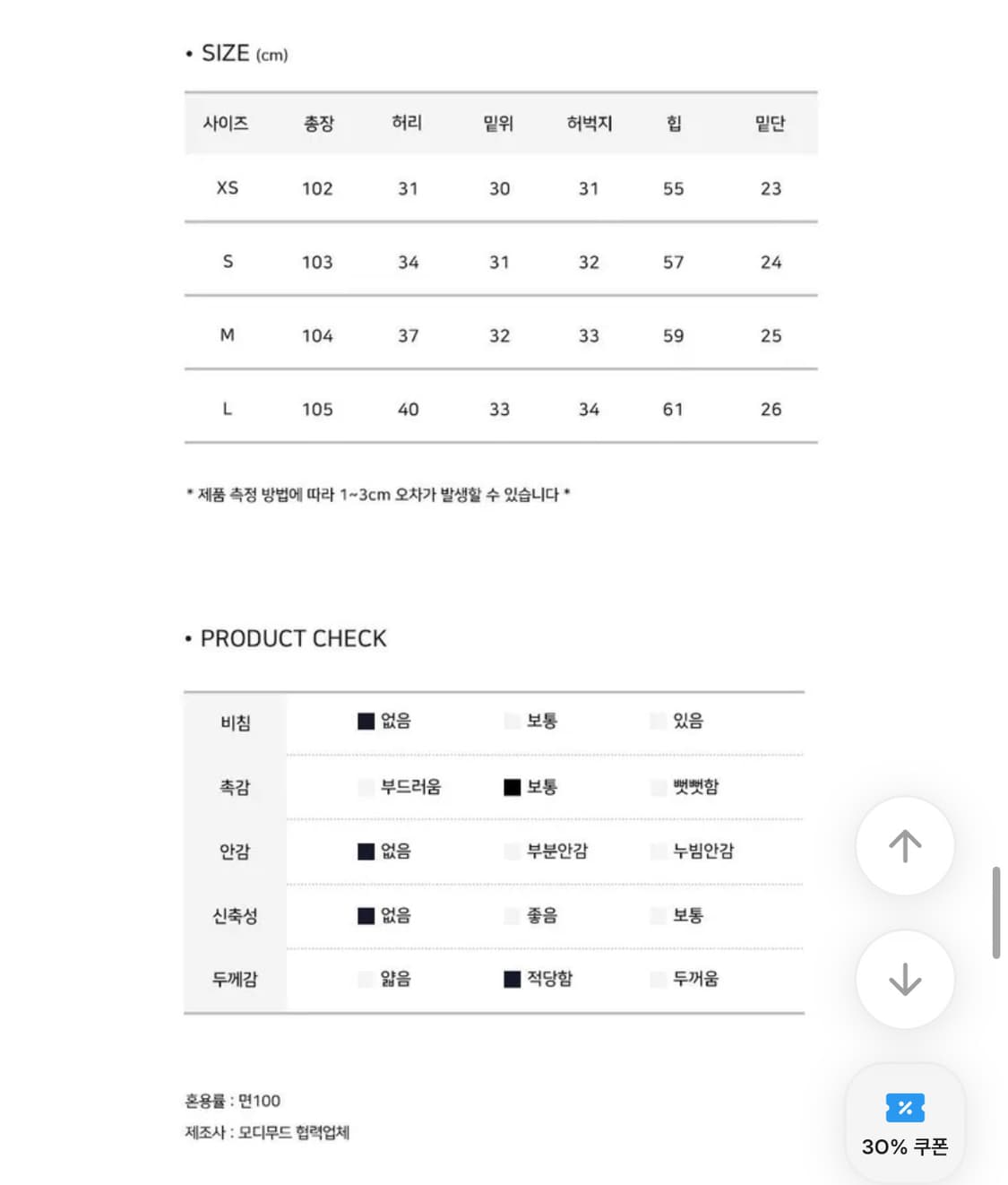Select the L row in size table
Screen dimensions: 1008x1185
228,409
